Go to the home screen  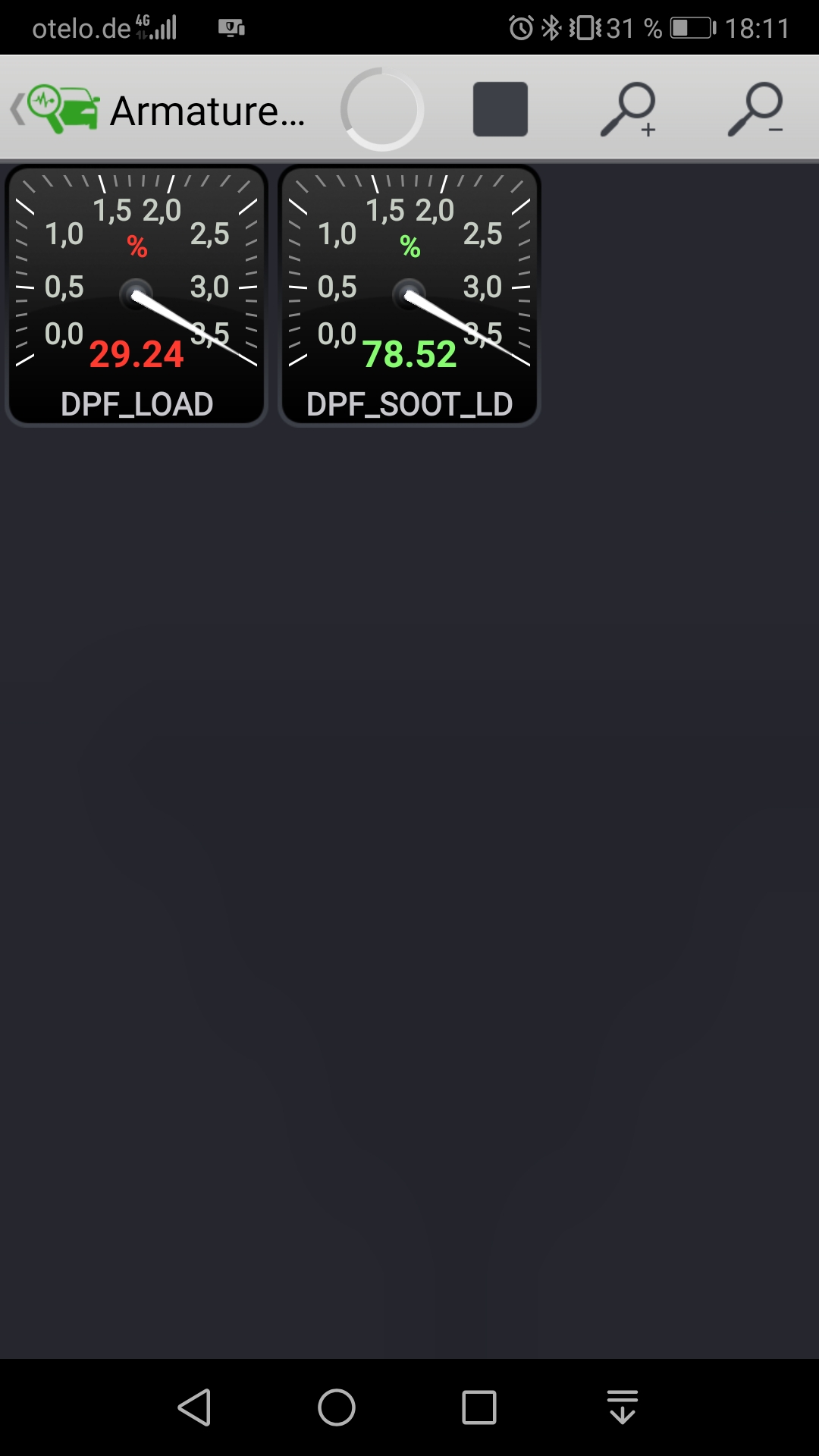click(337, 1407)
